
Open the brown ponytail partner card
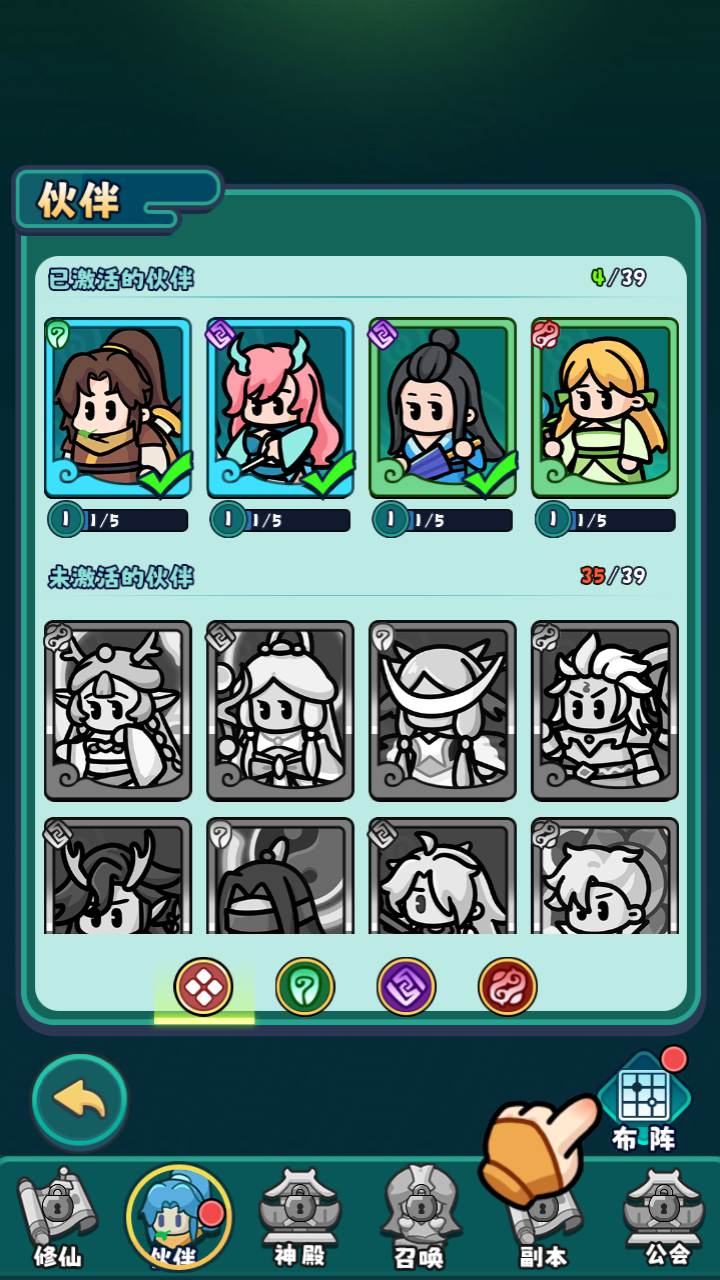[118, 408]
